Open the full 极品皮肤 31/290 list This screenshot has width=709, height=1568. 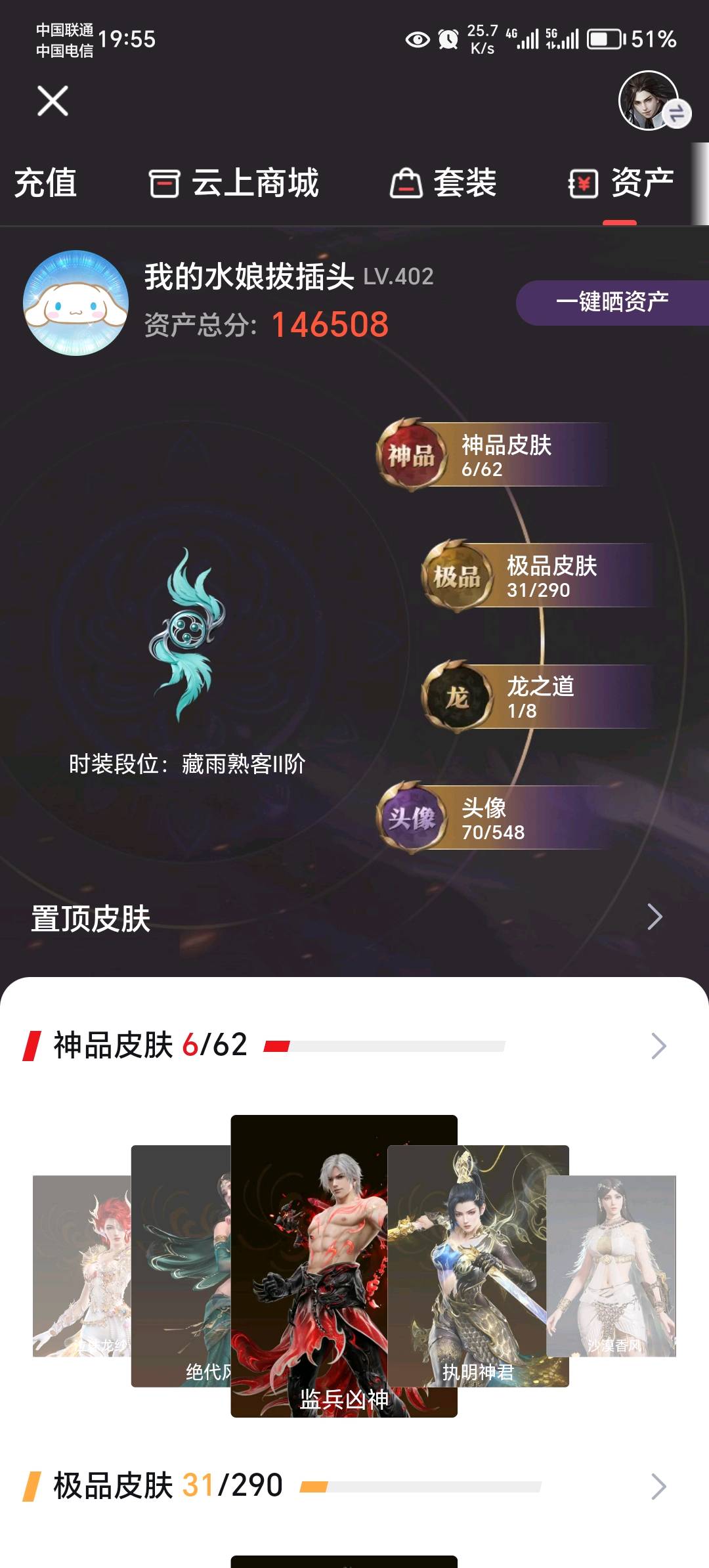point(354,1486)
